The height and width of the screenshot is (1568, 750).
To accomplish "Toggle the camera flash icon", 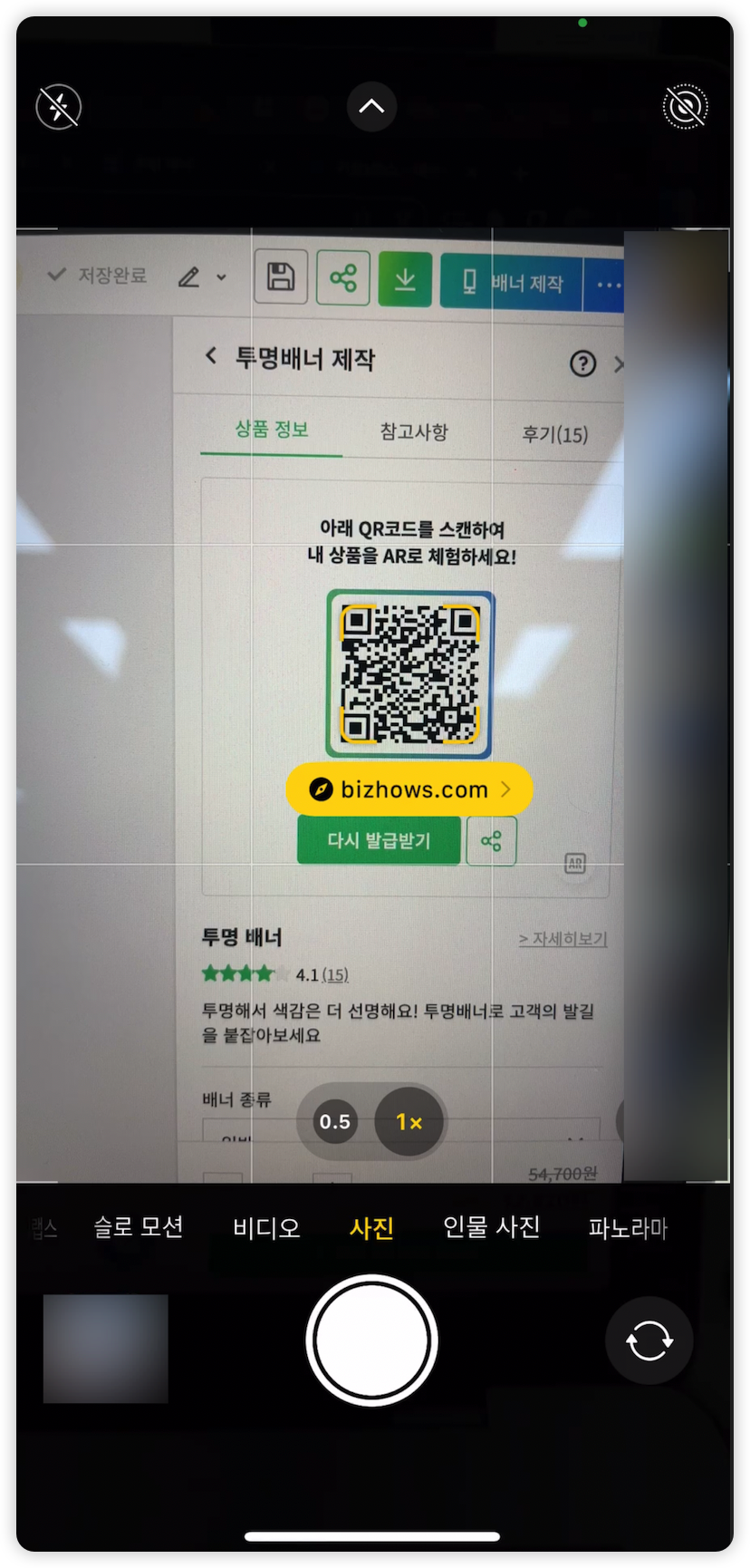I will coord(59,108).
